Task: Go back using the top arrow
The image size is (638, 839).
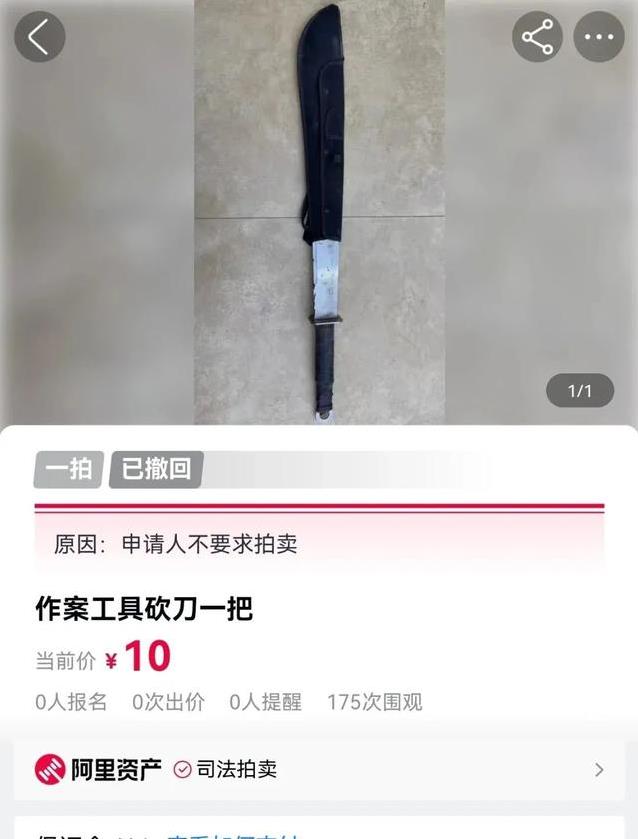Action: (x=39, y=37)
